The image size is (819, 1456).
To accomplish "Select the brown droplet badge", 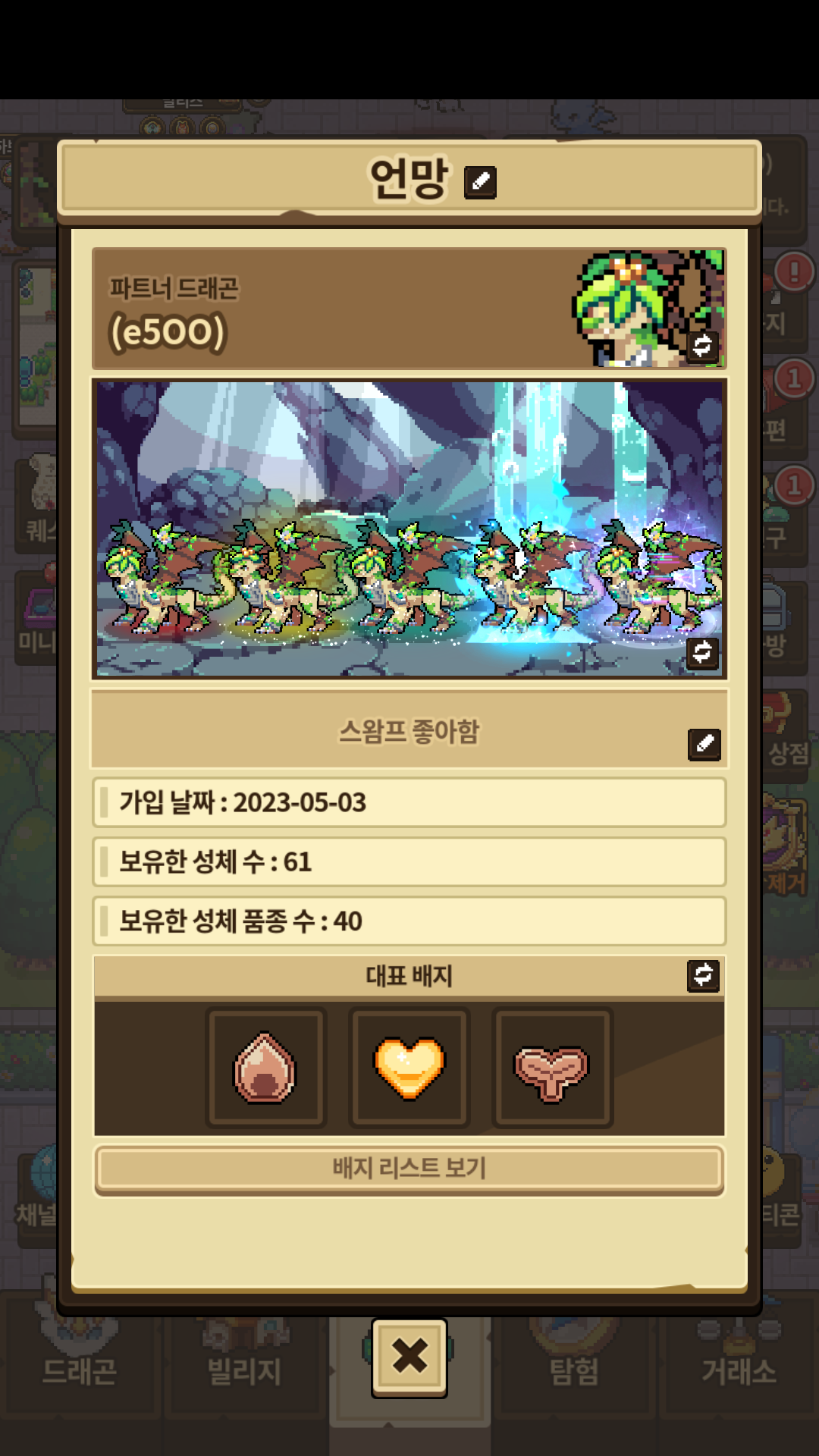I will 265,1068.
